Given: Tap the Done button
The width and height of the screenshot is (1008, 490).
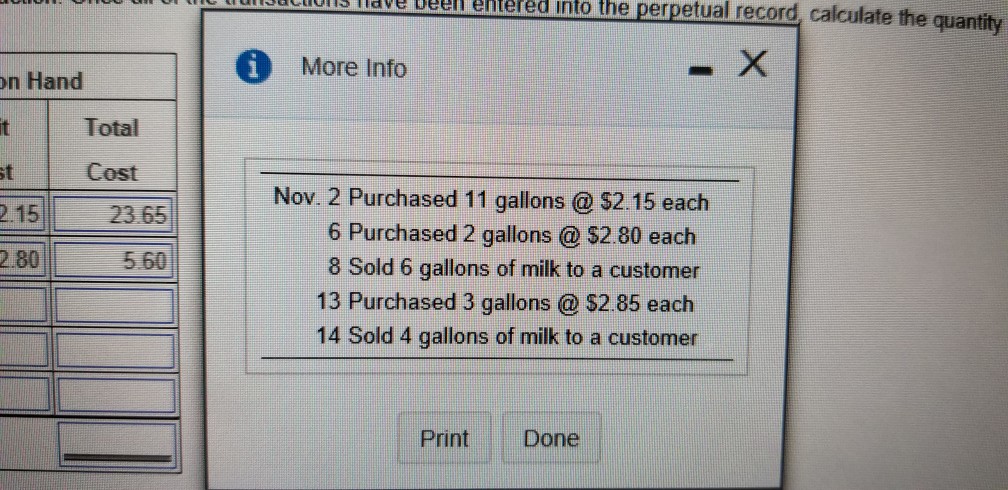Looking at the screenshot, I should (x=551, y=438).
